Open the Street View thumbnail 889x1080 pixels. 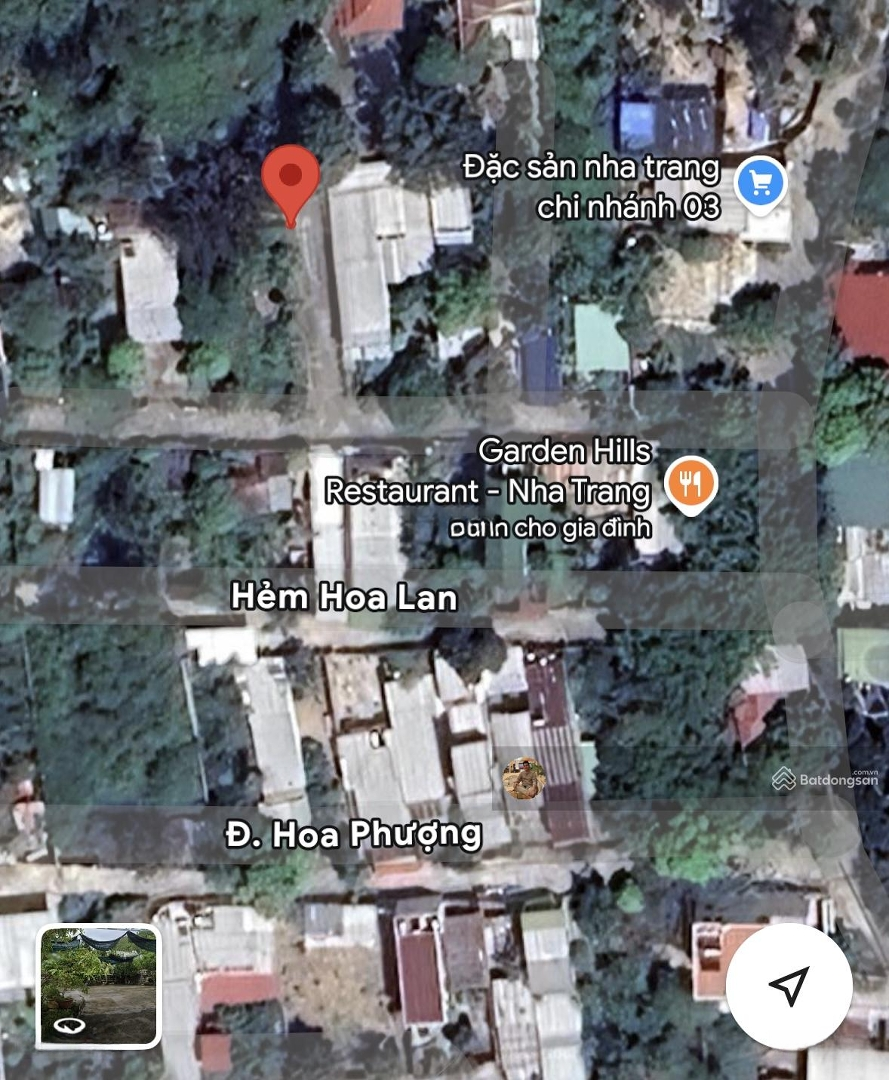[x=98, y=986]
